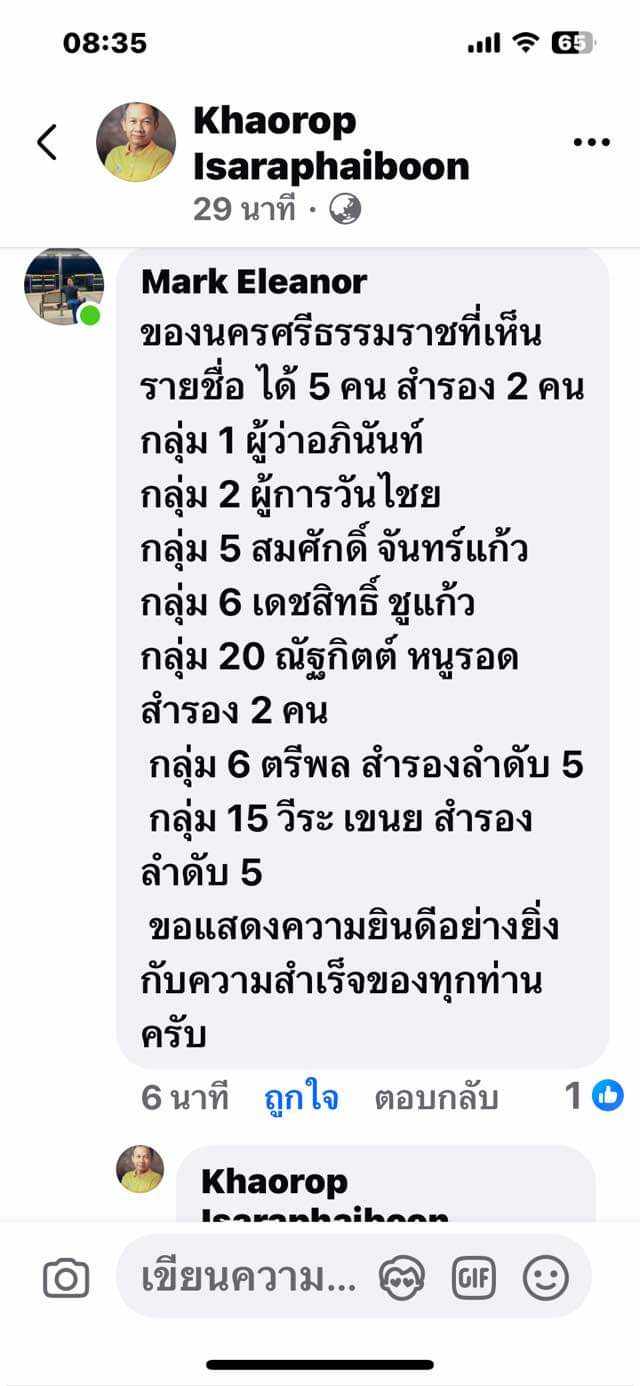
Task: Go back with the arrow icon
Action: pyautogui.click(x=47, y=142)
